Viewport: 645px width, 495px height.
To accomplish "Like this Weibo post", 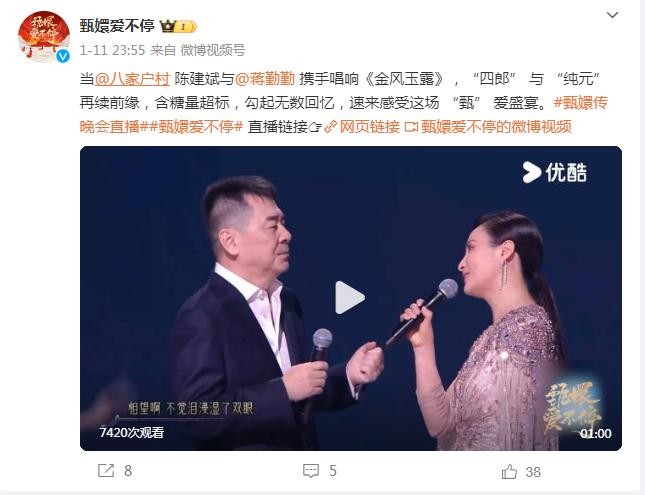I will [520, 470].
